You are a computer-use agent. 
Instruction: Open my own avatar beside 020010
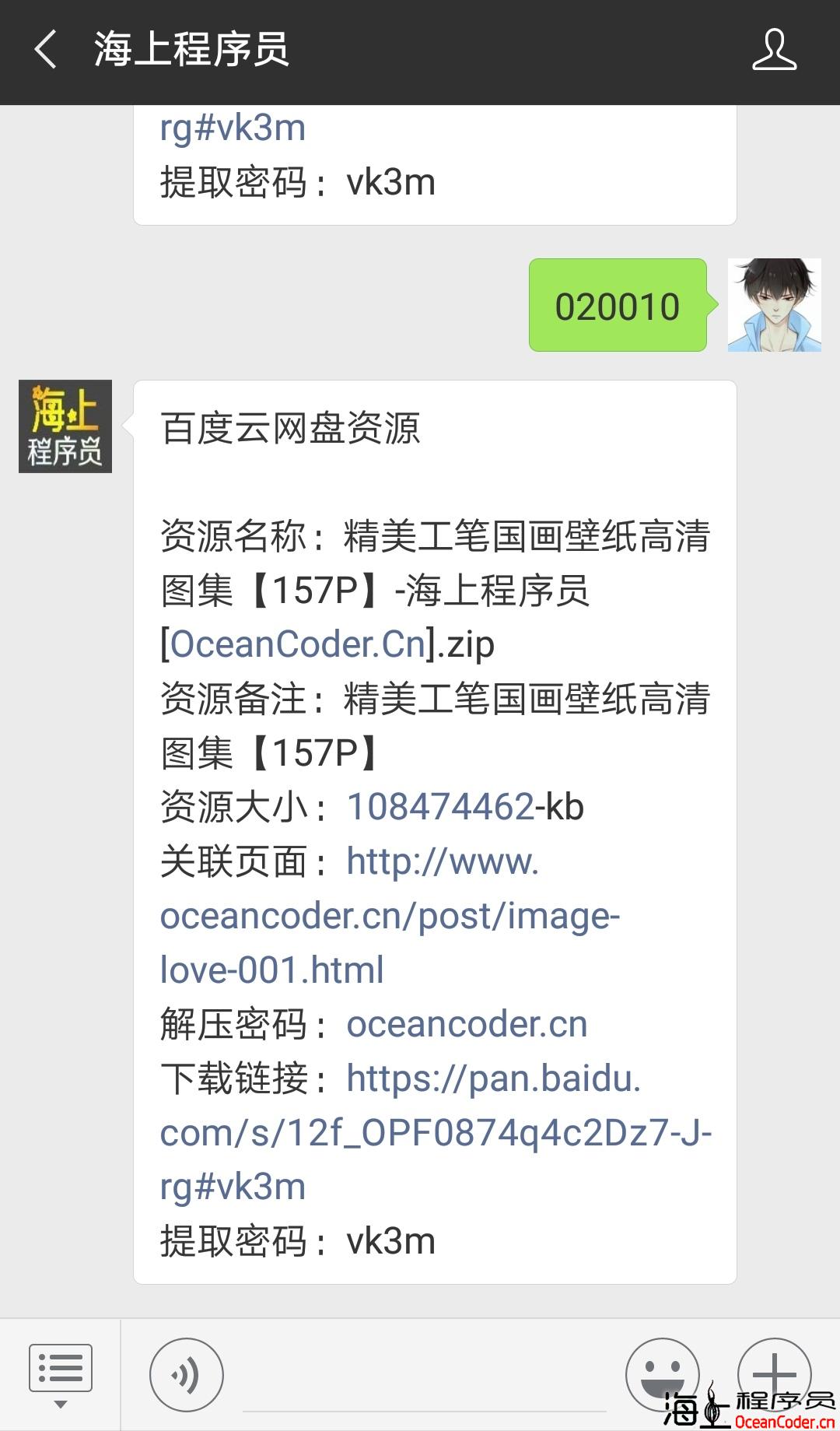click(774, 305)
